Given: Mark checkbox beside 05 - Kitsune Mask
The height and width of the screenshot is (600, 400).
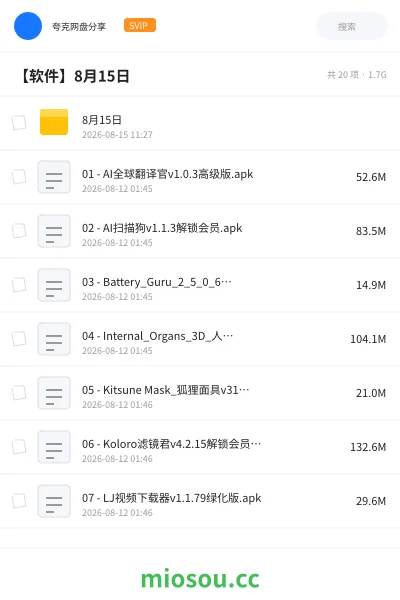Looking at the screenshot, I should pos(19,393).
